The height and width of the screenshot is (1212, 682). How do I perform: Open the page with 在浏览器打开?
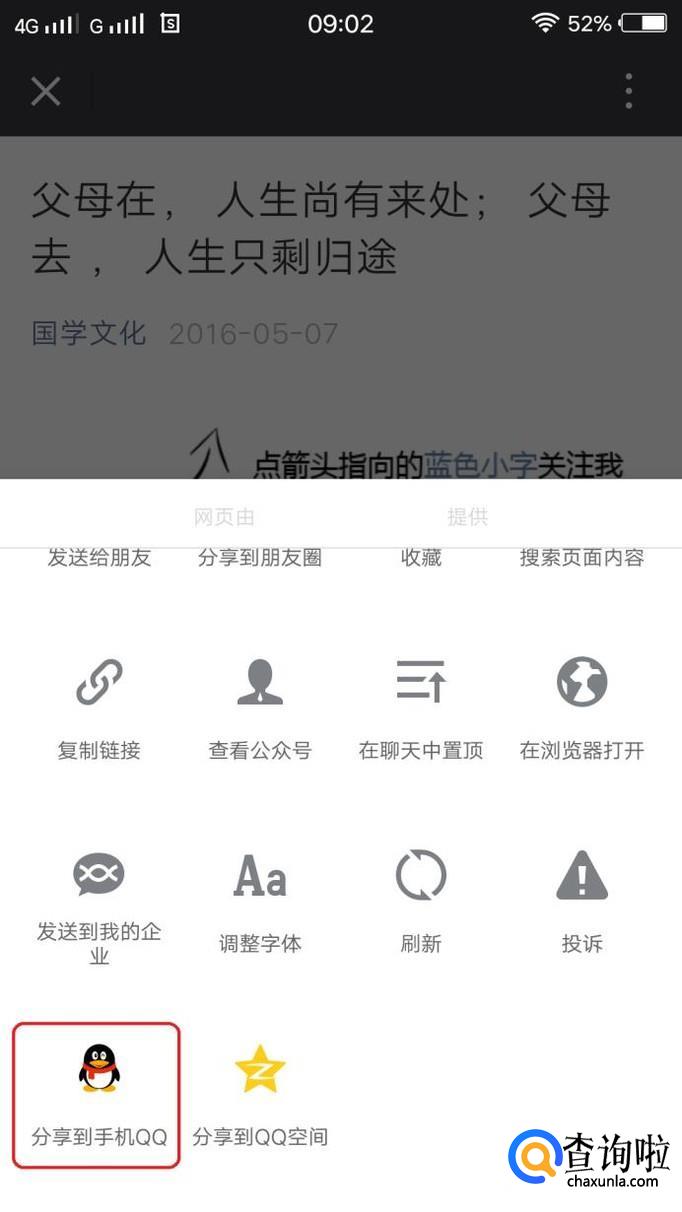582,708
